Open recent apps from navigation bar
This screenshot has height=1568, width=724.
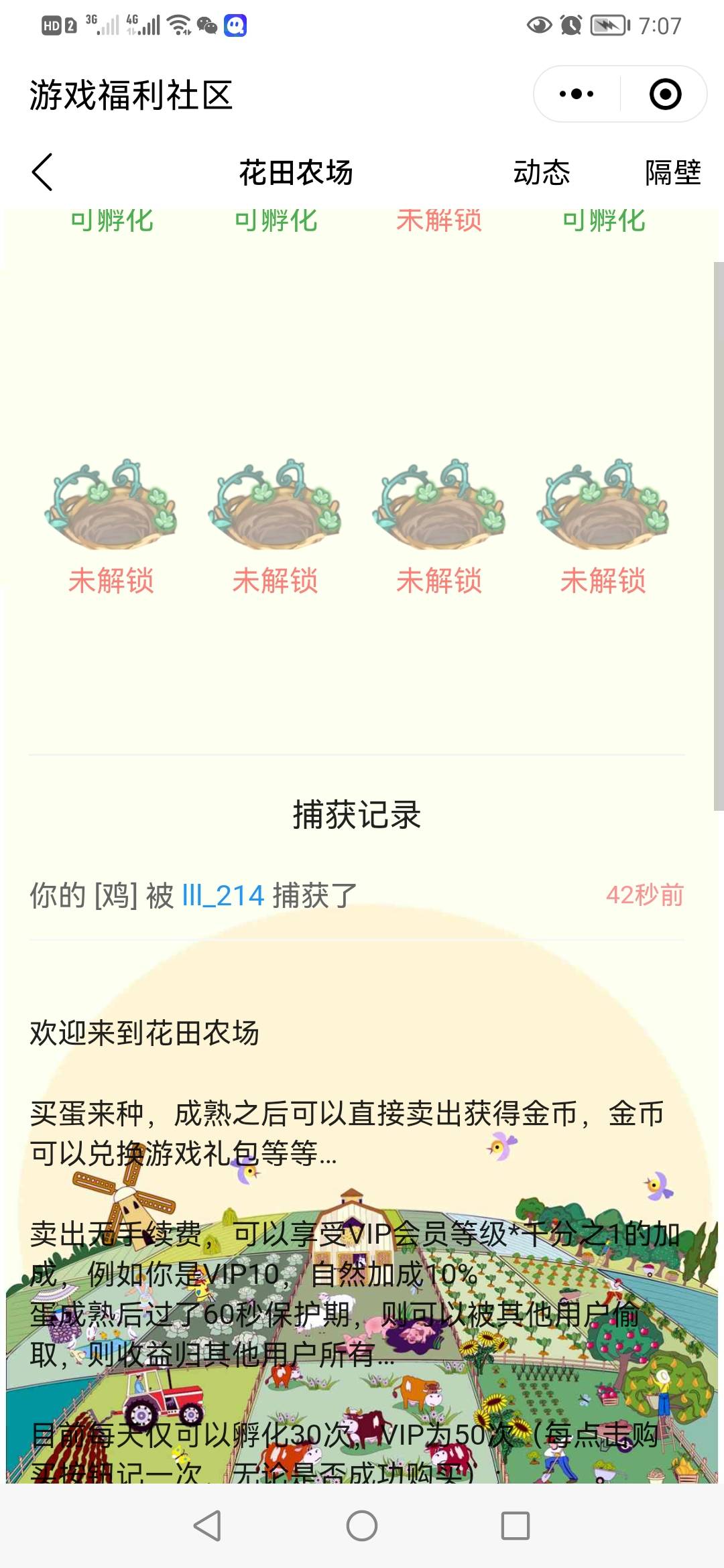515,1526
